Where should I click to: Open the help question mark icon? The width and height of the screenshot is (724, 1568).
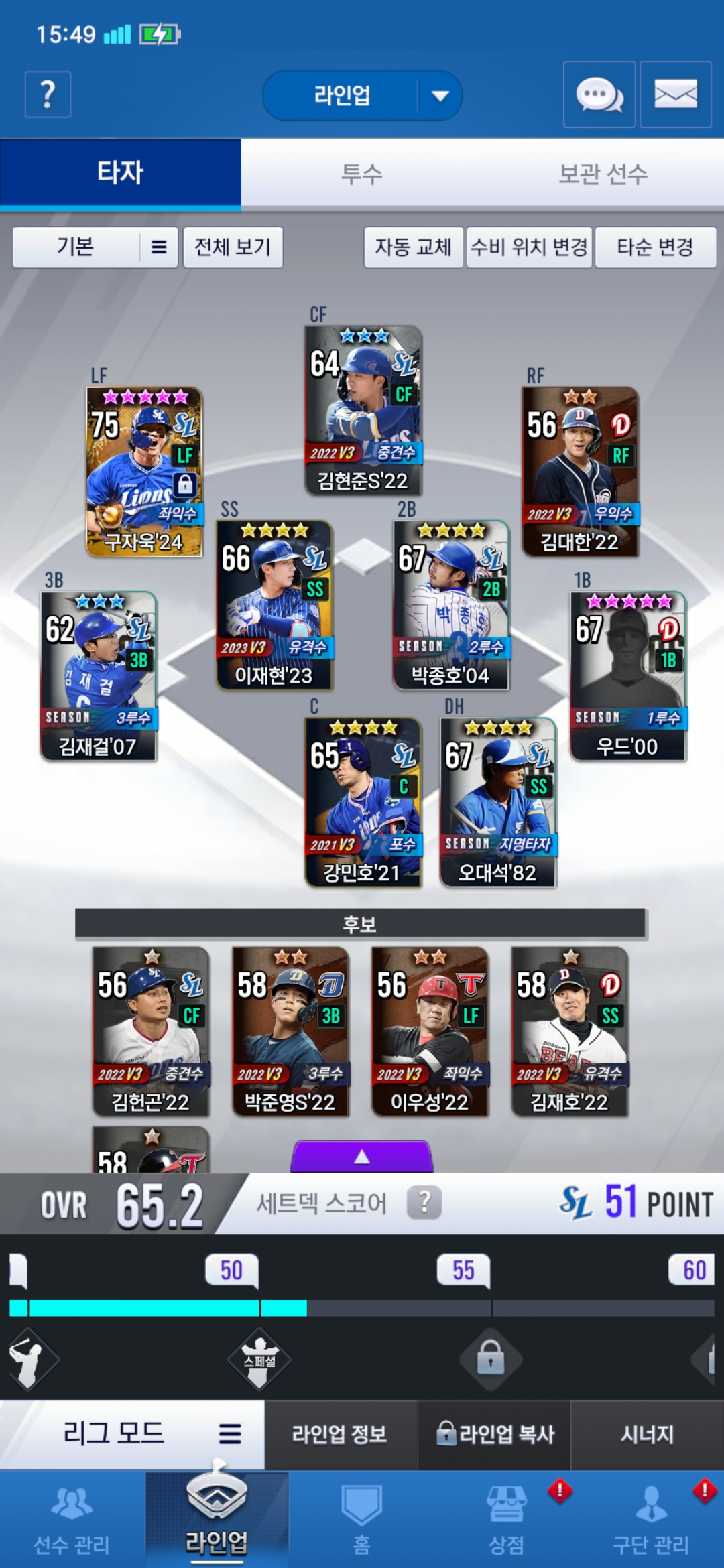click(x=48, y=94)
